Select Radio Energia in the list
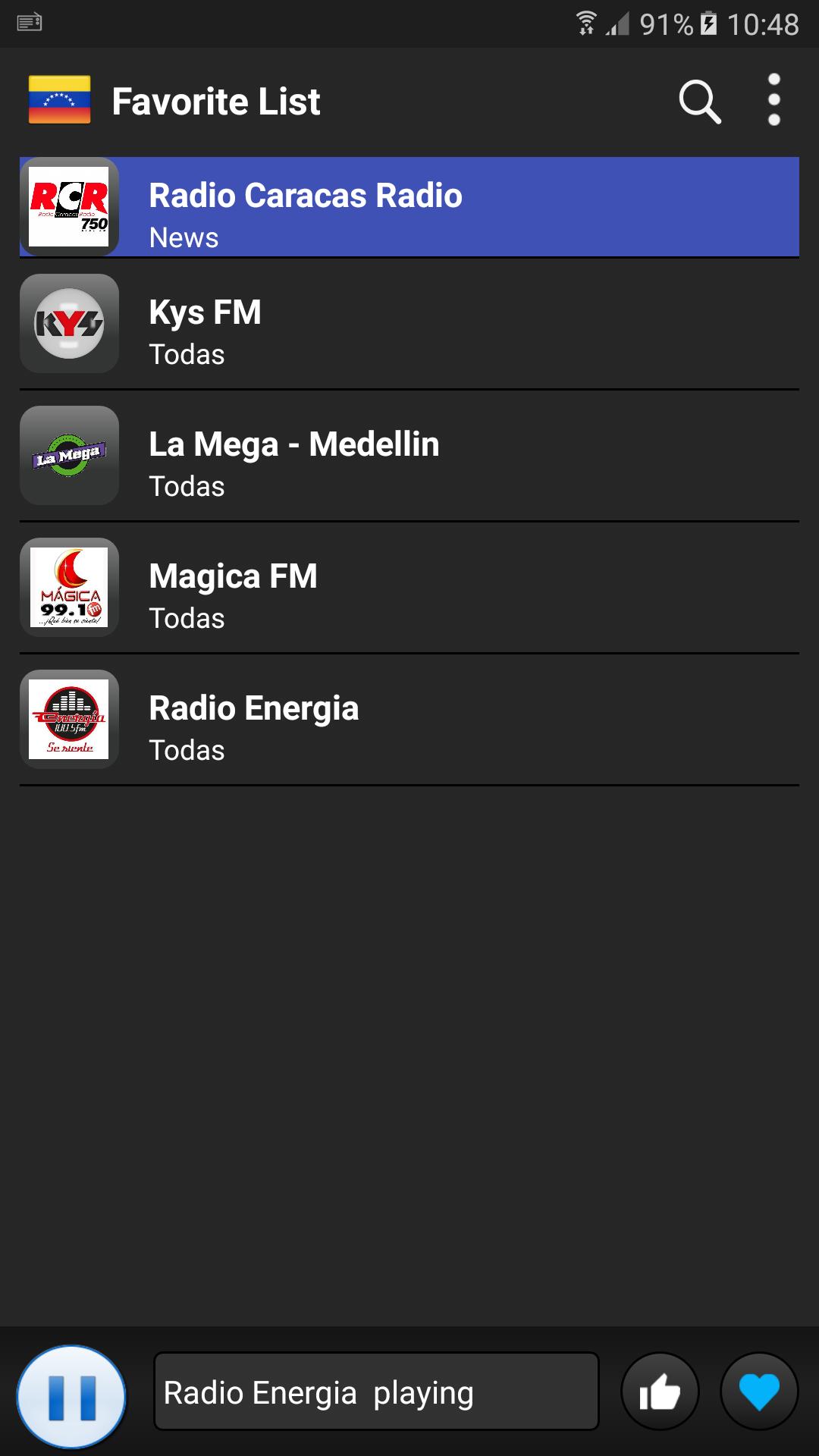This screenshot has width=819, height=1456. pos(409,720)
